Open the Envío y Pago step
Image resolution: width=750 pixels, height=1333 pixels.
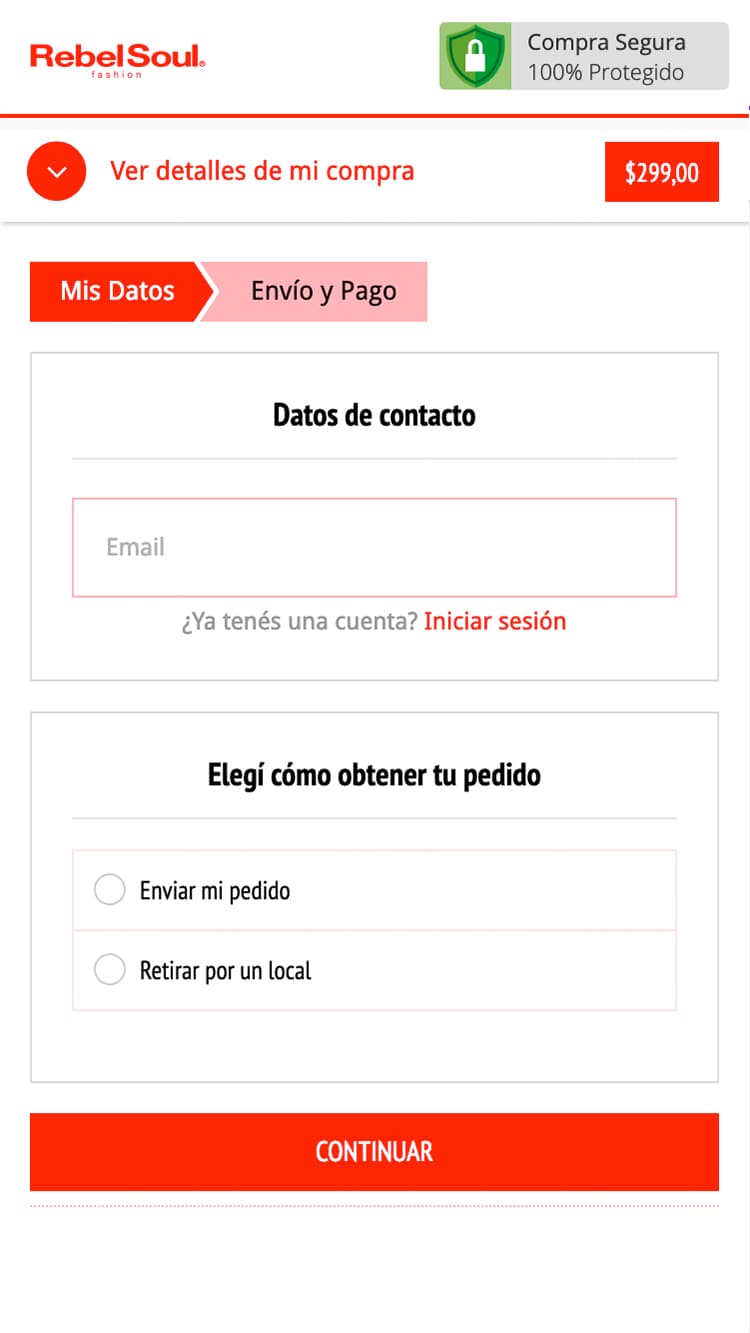coord(318,291)
